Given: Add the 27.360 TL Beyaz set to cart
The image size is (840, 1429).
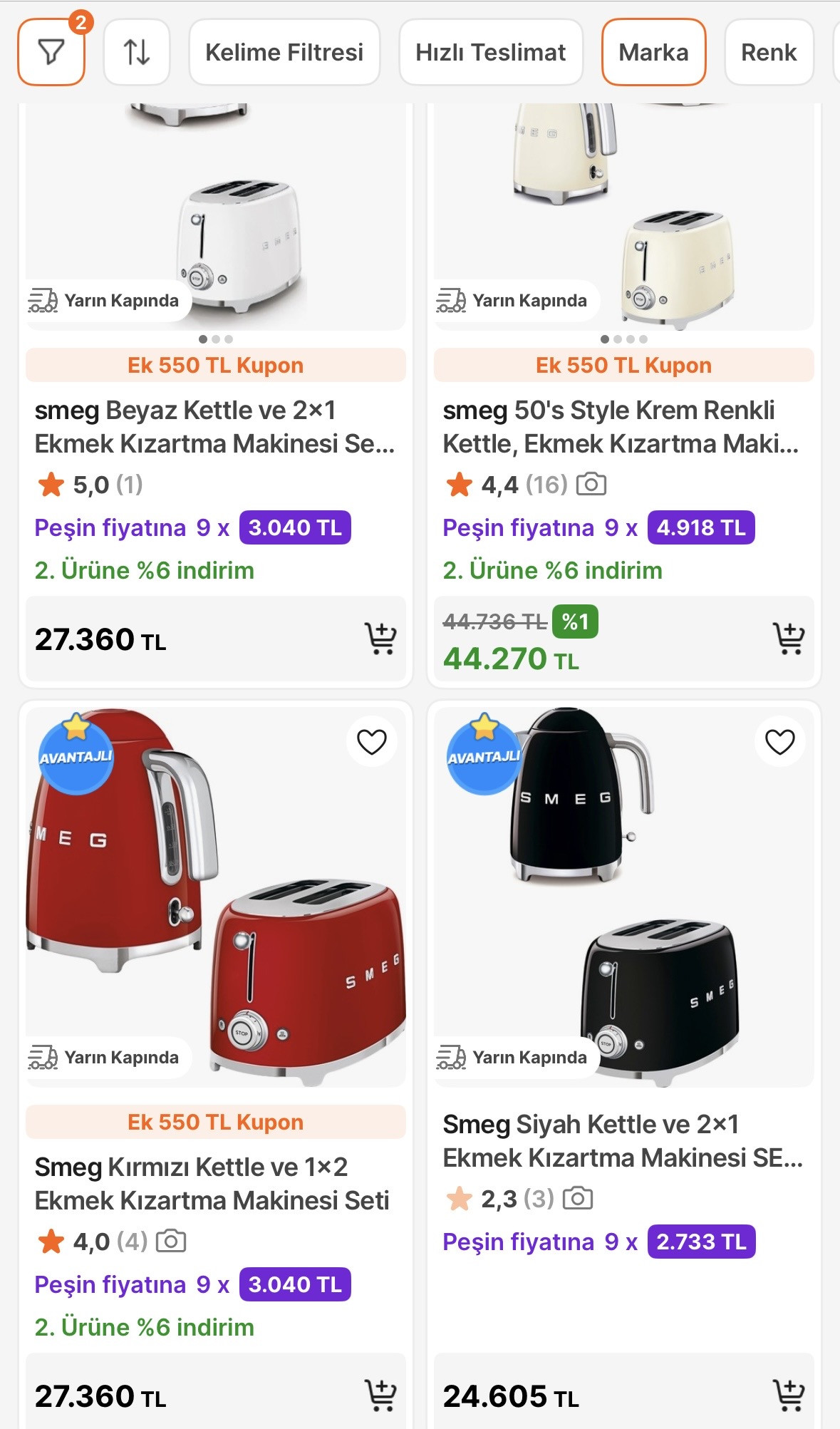Looking at the screenshot, I should 380,639.
